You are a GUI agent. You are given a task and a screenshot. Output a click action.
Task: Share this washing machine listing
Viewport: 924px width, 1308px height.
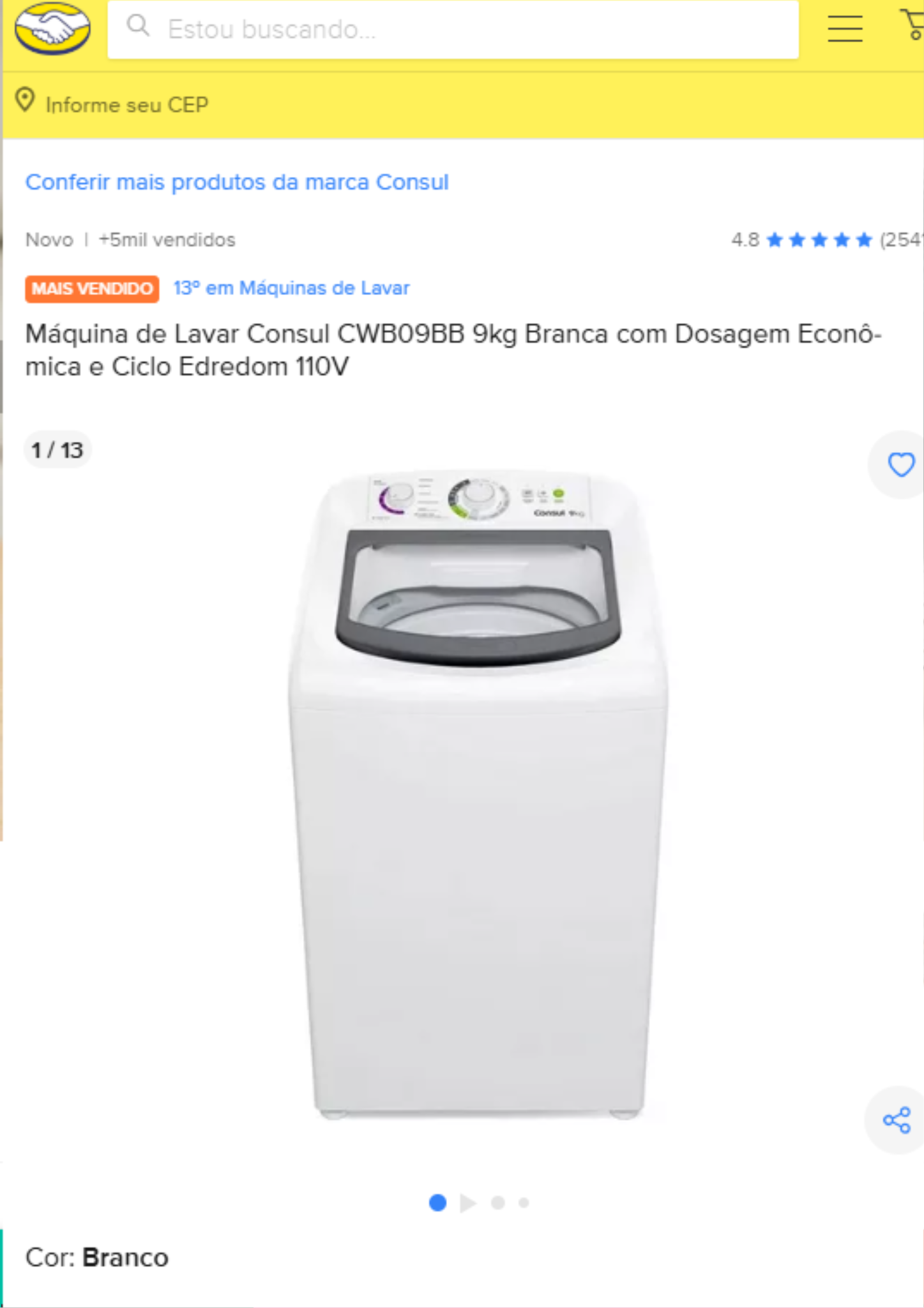coord(897,1120)
